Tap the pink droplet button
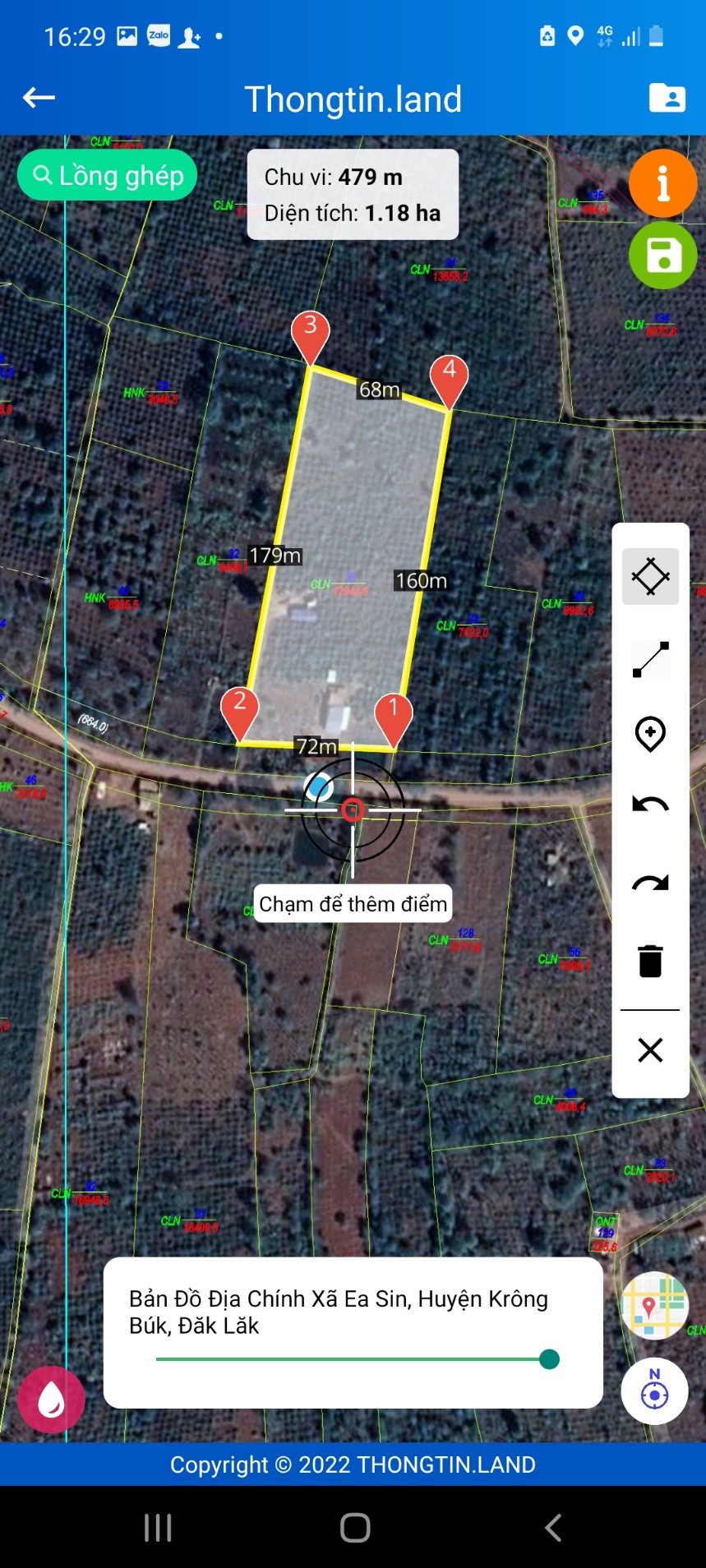This screenshot has height=1568, width=706. pos(51,1400)
